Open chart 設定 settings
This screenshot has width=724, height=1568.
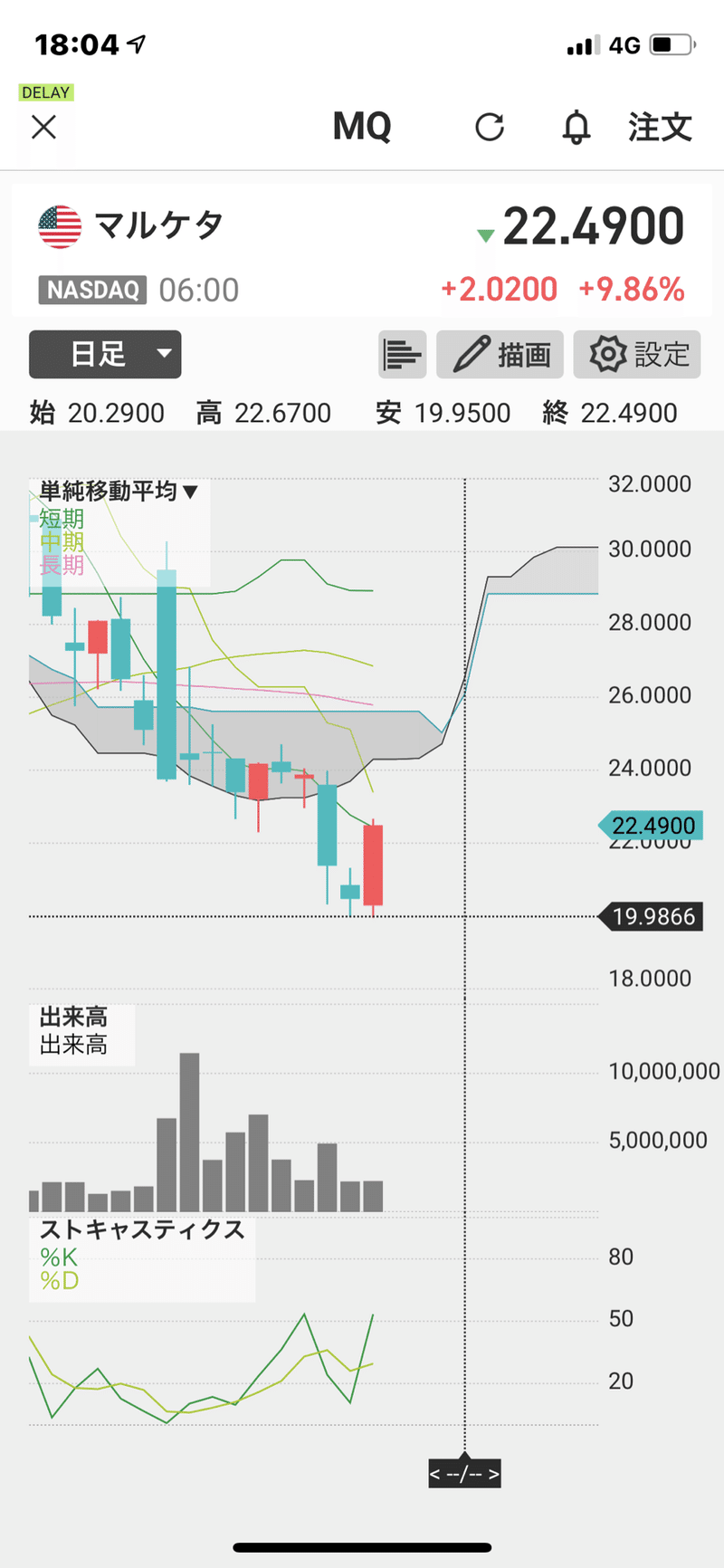[x=637, y=354]
